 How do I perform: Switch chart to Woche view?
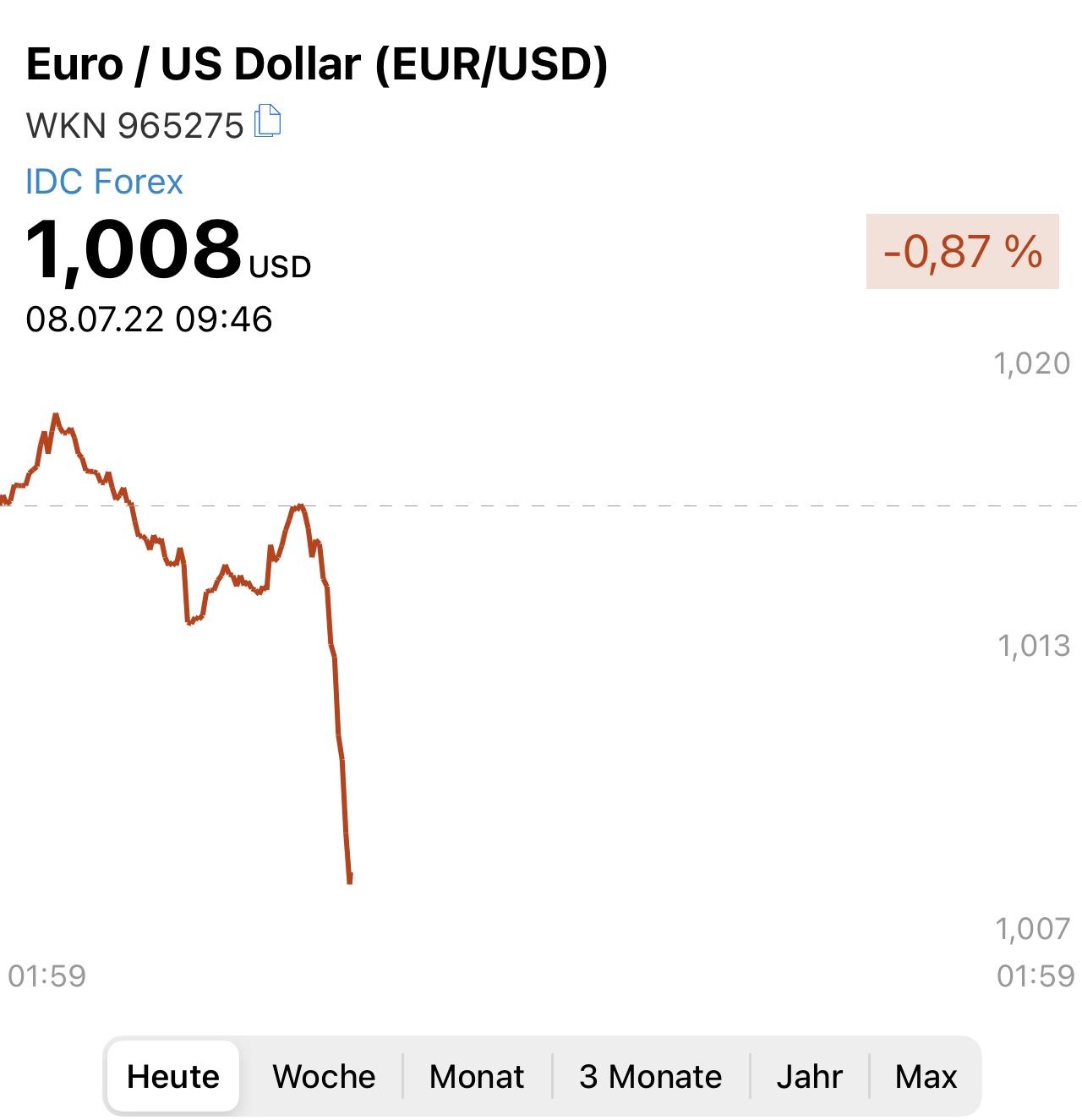324,1076
